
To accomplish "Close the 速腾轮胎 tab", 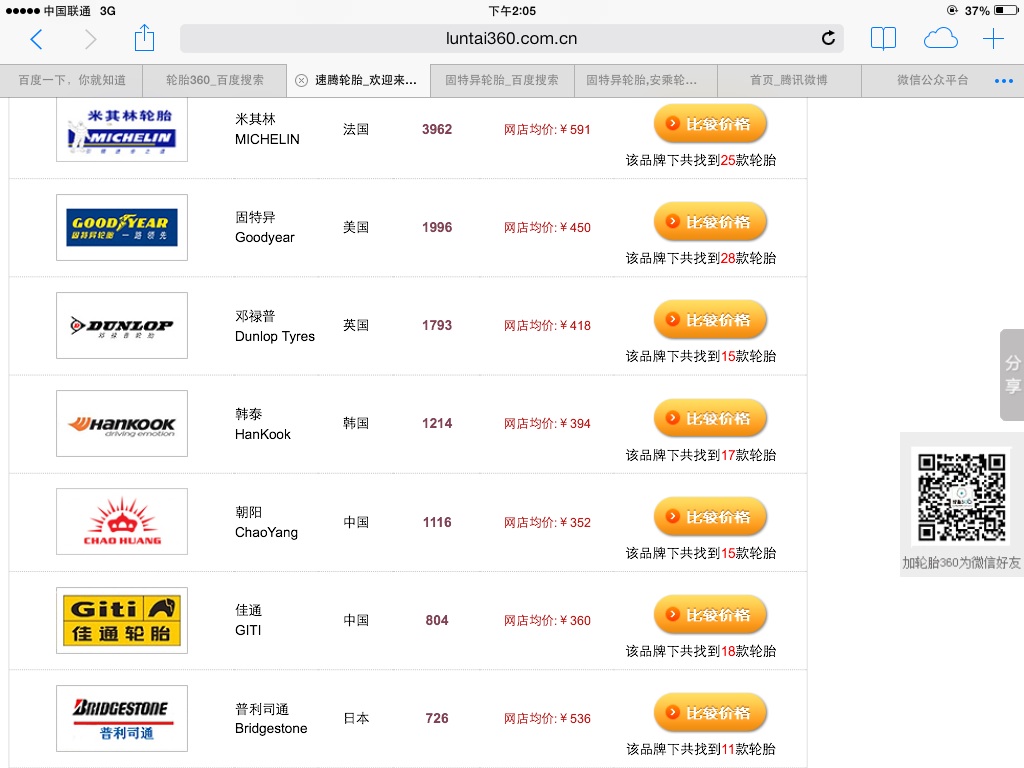I will point(301,80).
